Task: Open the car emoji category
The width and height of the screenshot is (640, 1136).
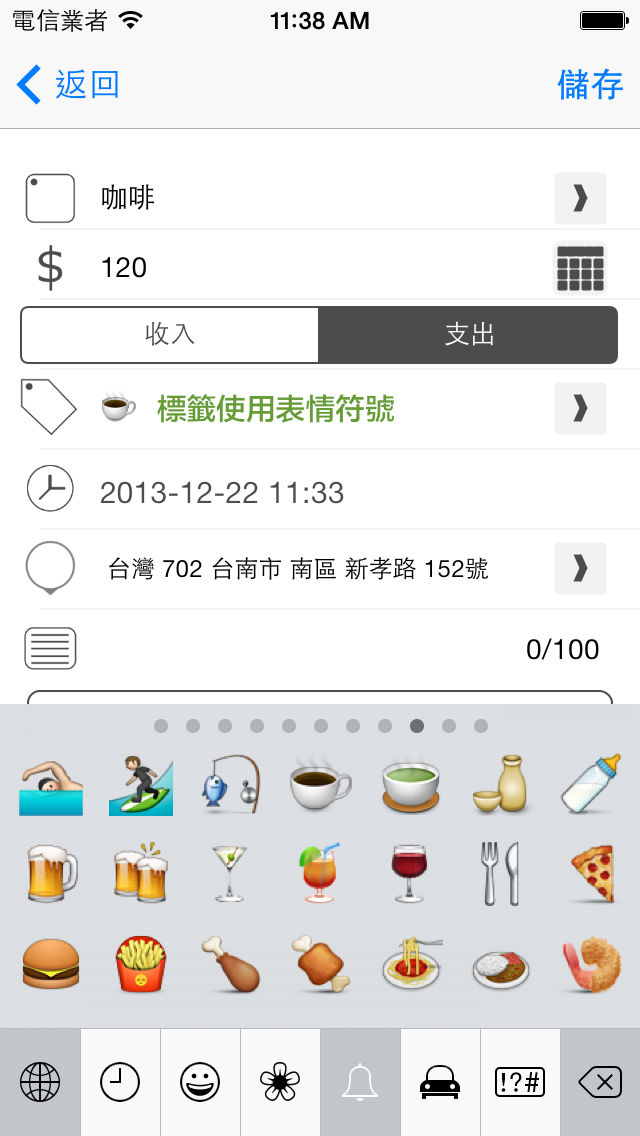Action: [440, 1082]
